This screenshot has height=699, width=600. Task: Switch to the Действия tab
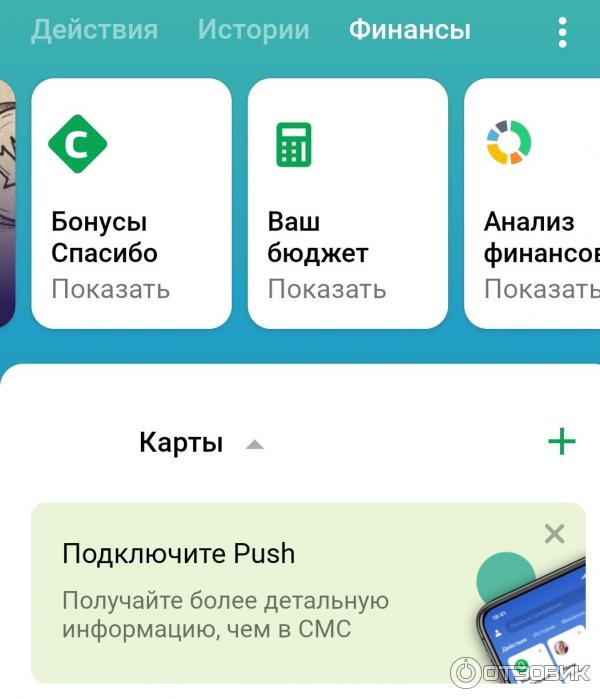pos(94,30)
